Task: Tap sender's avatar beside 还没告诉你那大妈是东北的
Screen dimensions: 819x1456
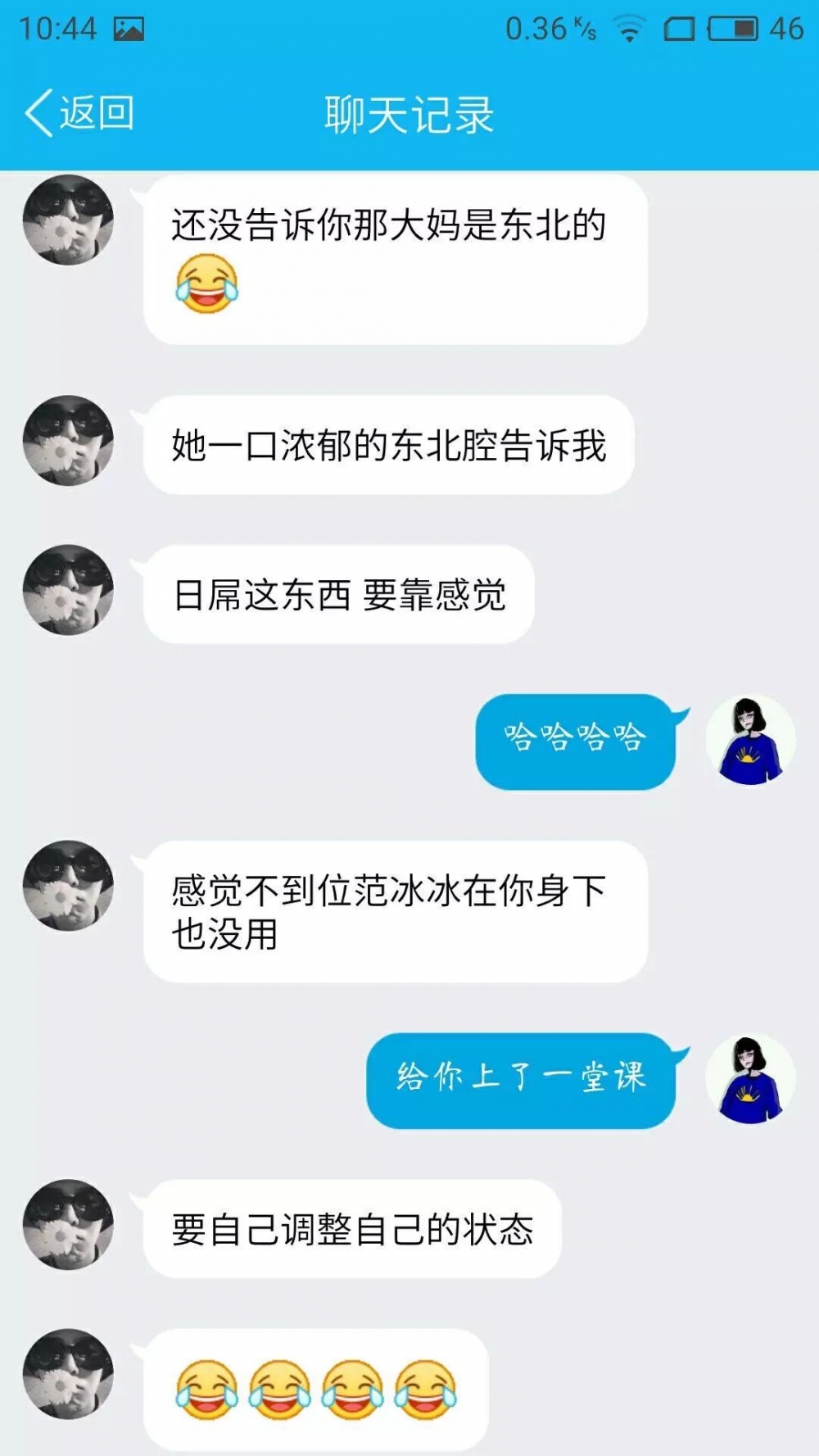Action: click(x=68, y=220)
